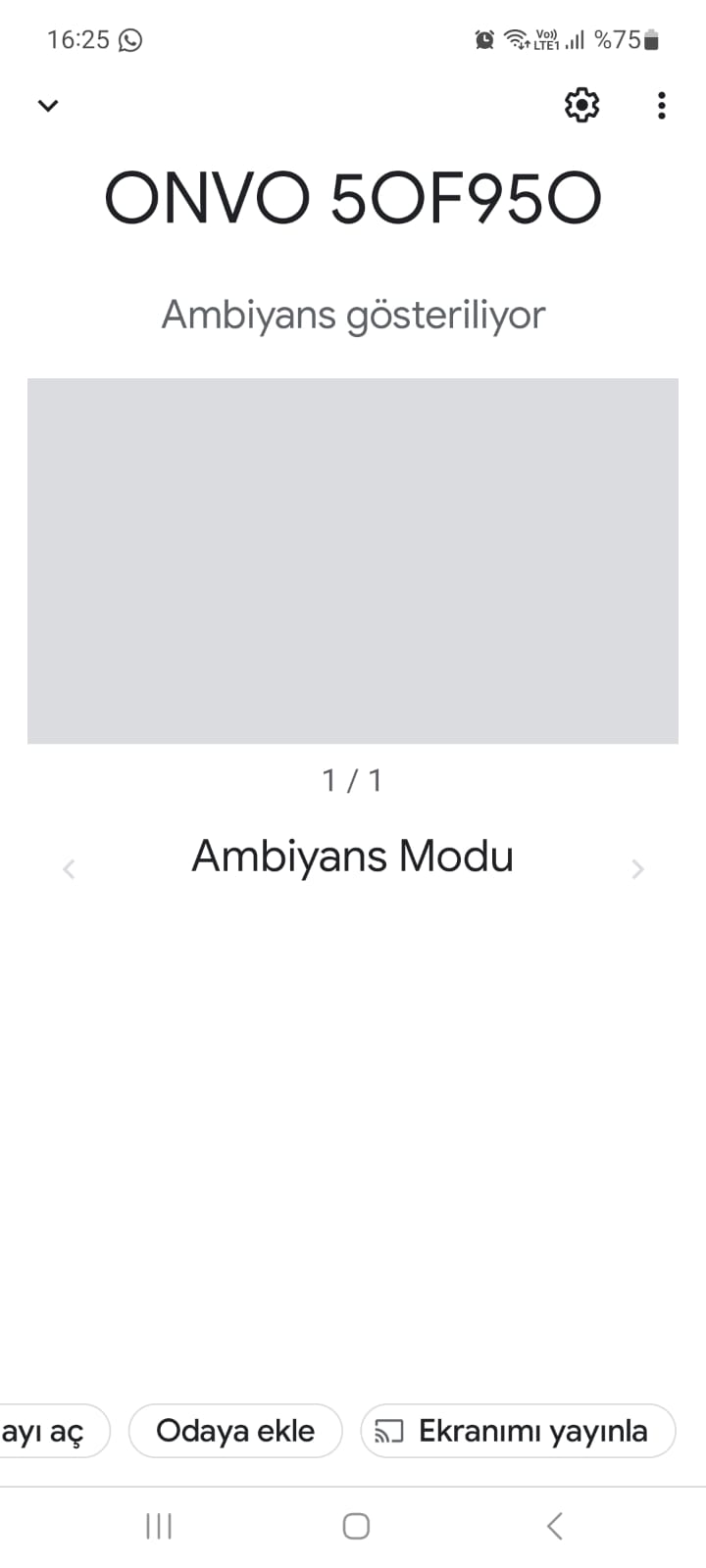Screen dimensions: 706x1568
Task: Collapse the device page with the down chevron
Action: (x=48, y=105)
